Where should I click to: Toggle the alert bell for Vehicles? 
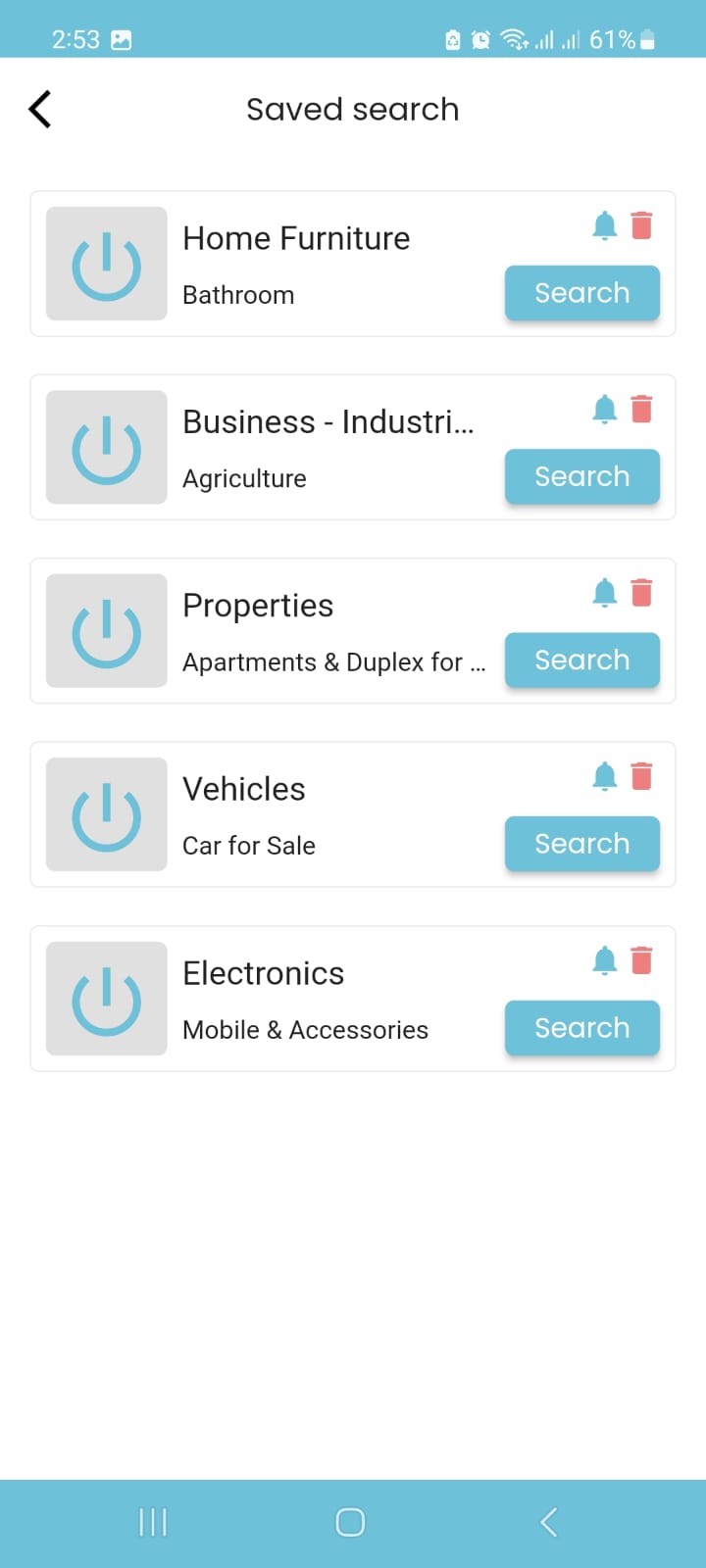tap(605, 776)
